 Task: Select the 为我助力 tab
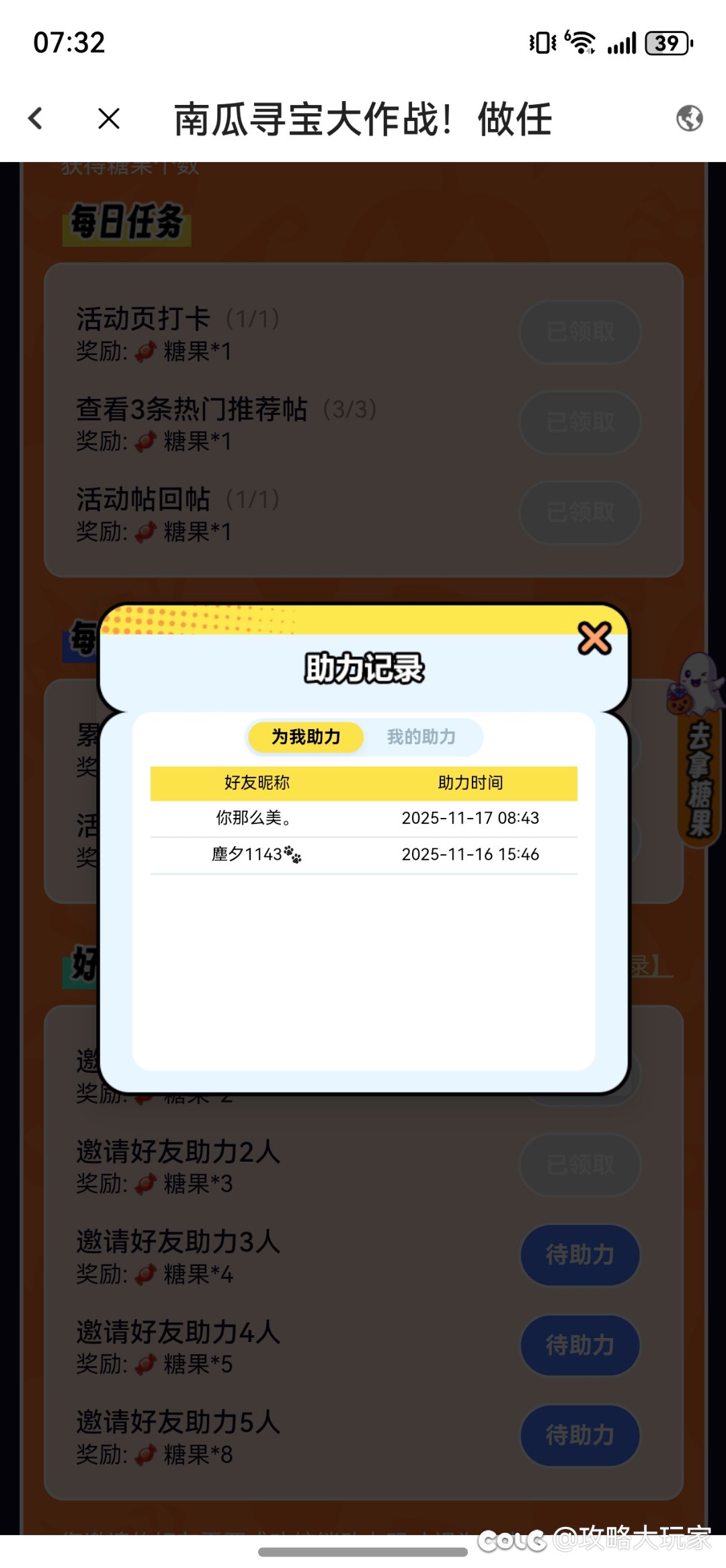(306, 737)
